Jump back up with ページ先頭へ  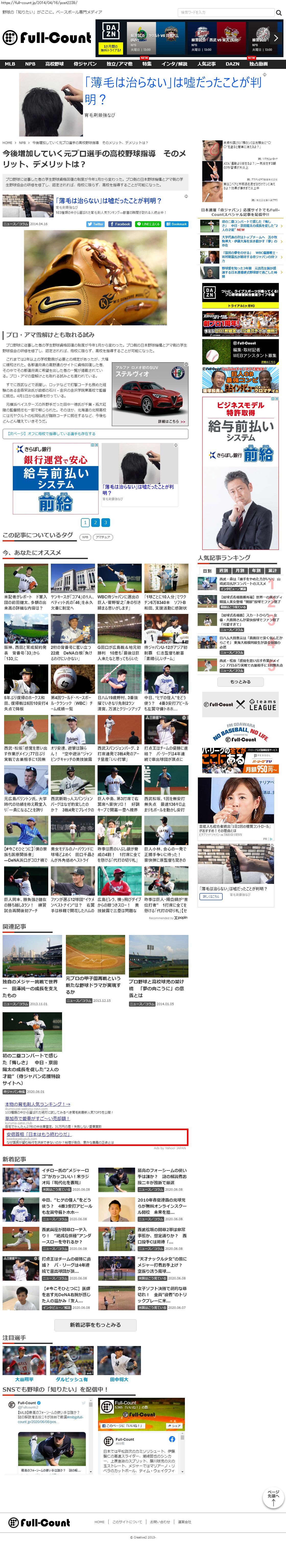pos(273,1499)
